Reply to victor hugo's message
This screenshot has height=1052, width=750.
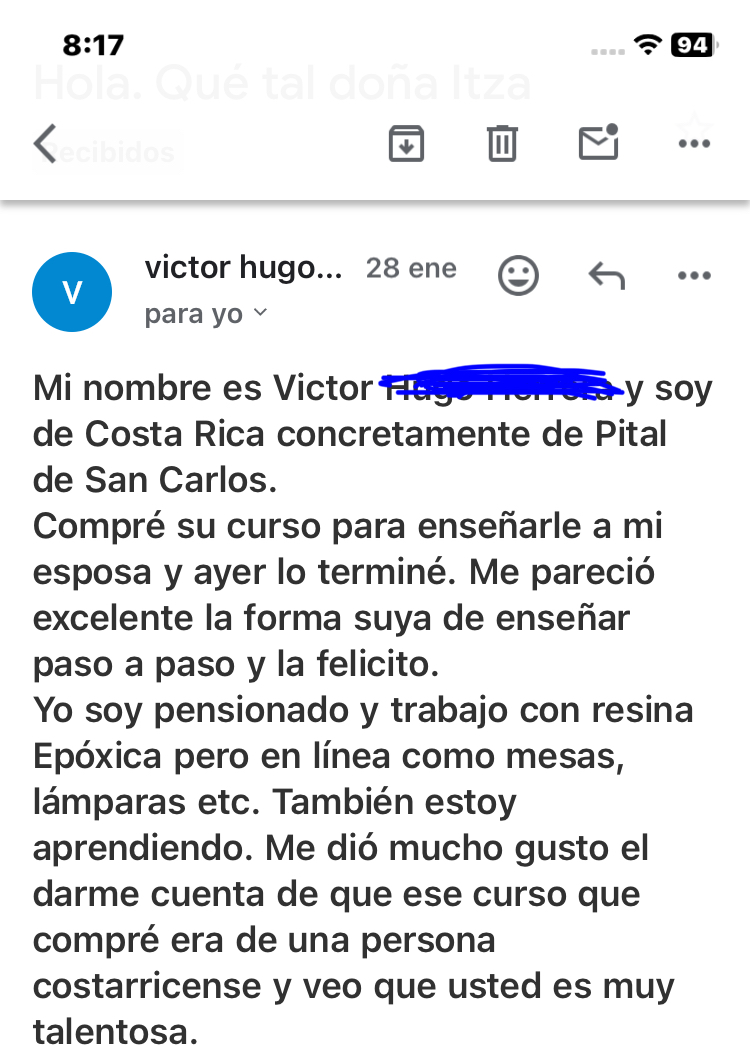coord(606,276)
